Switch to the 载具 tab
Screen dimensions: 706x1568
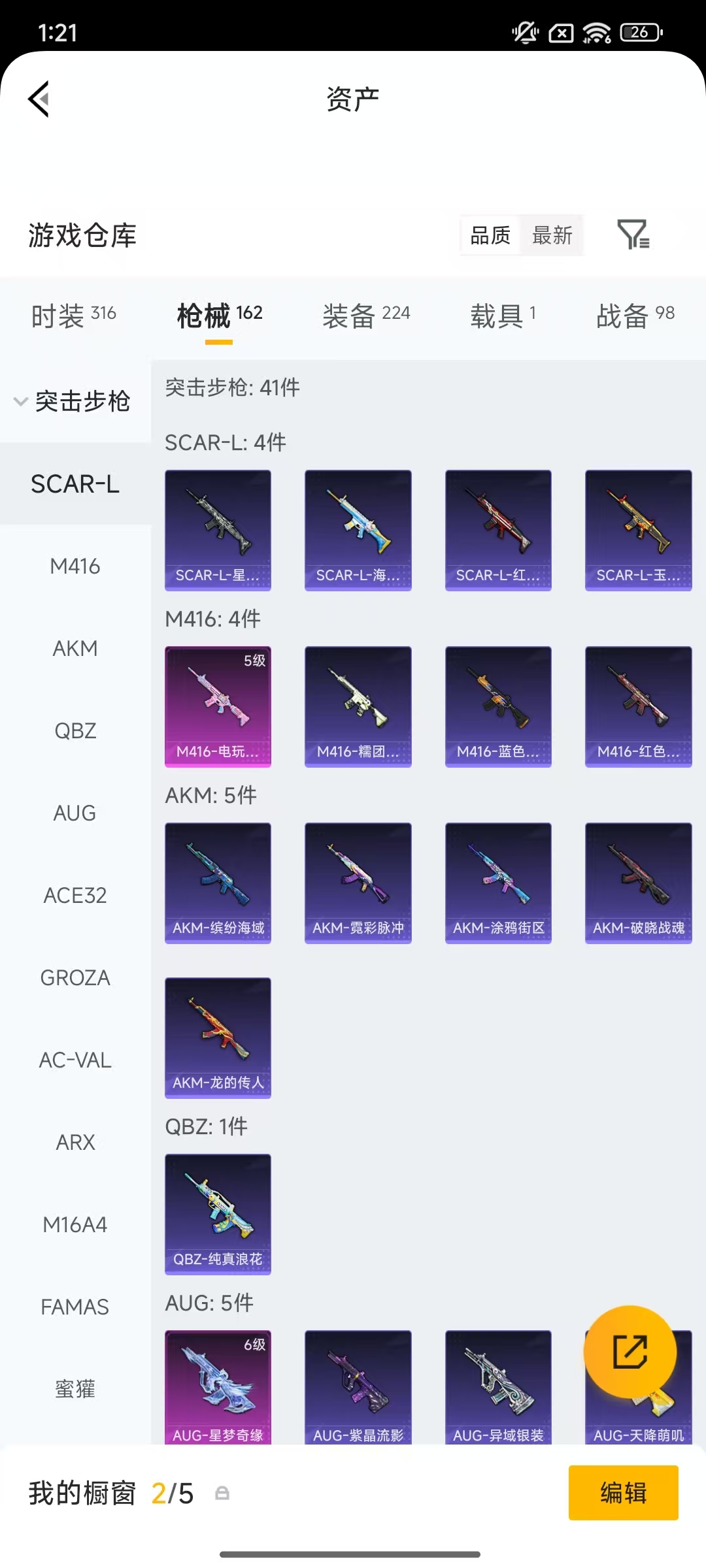click(x=502, y=316)
